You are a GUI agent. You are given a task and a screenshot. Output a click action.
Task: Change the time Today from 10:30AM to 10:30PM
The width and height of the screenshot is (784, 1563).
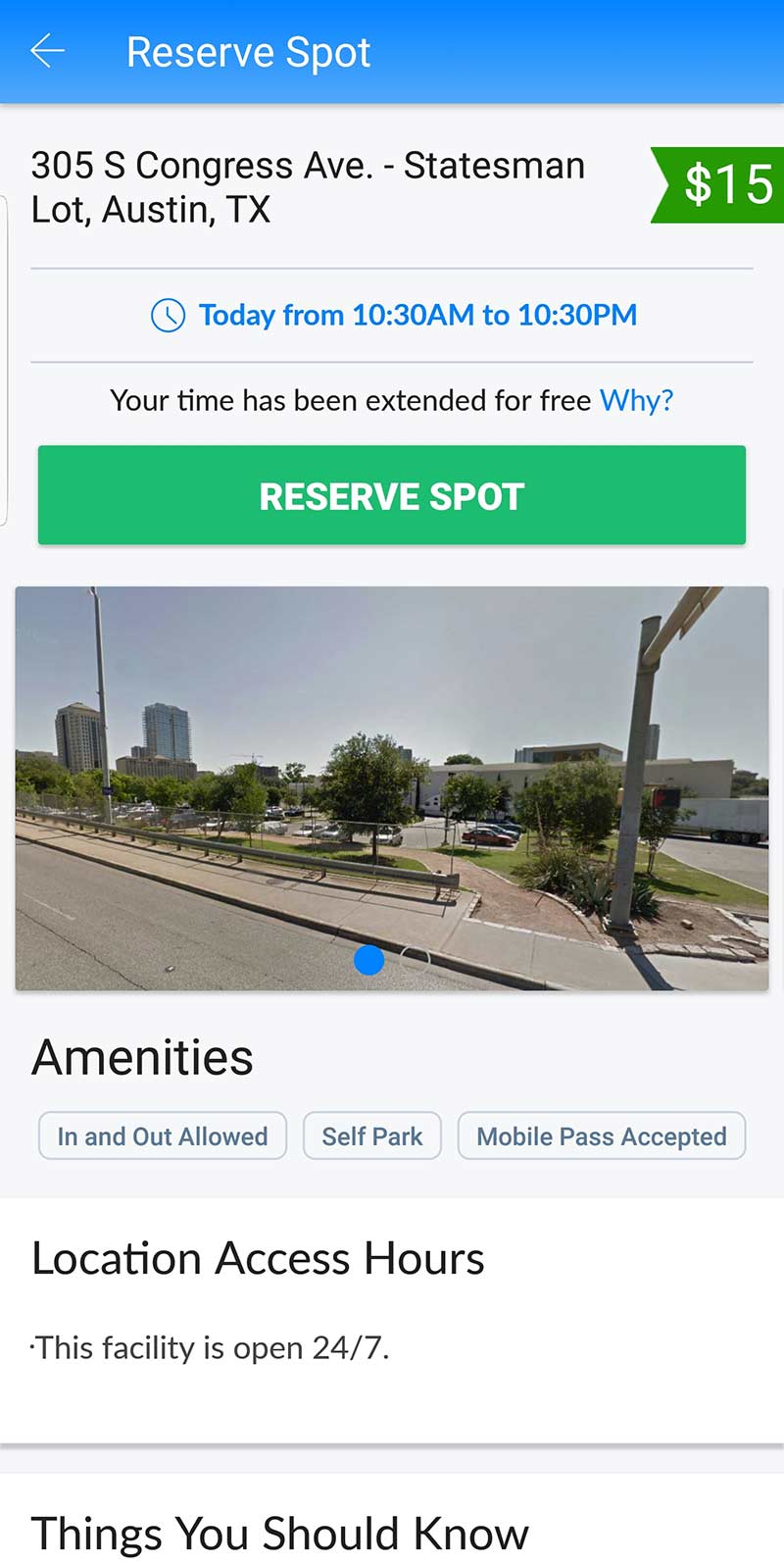tap(394, 315)
